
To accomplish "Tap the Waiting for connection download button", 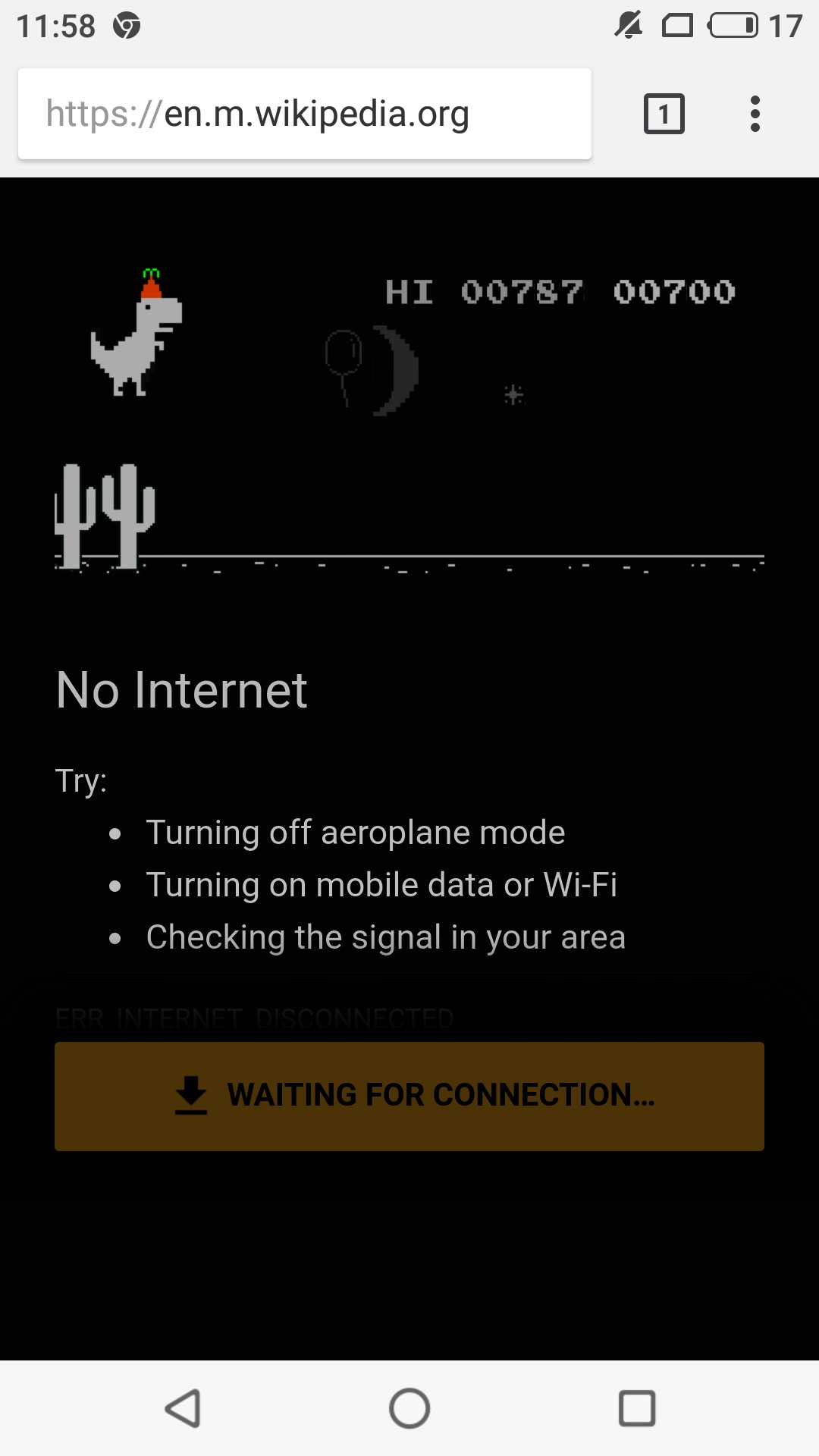I will coord(409,1096).
